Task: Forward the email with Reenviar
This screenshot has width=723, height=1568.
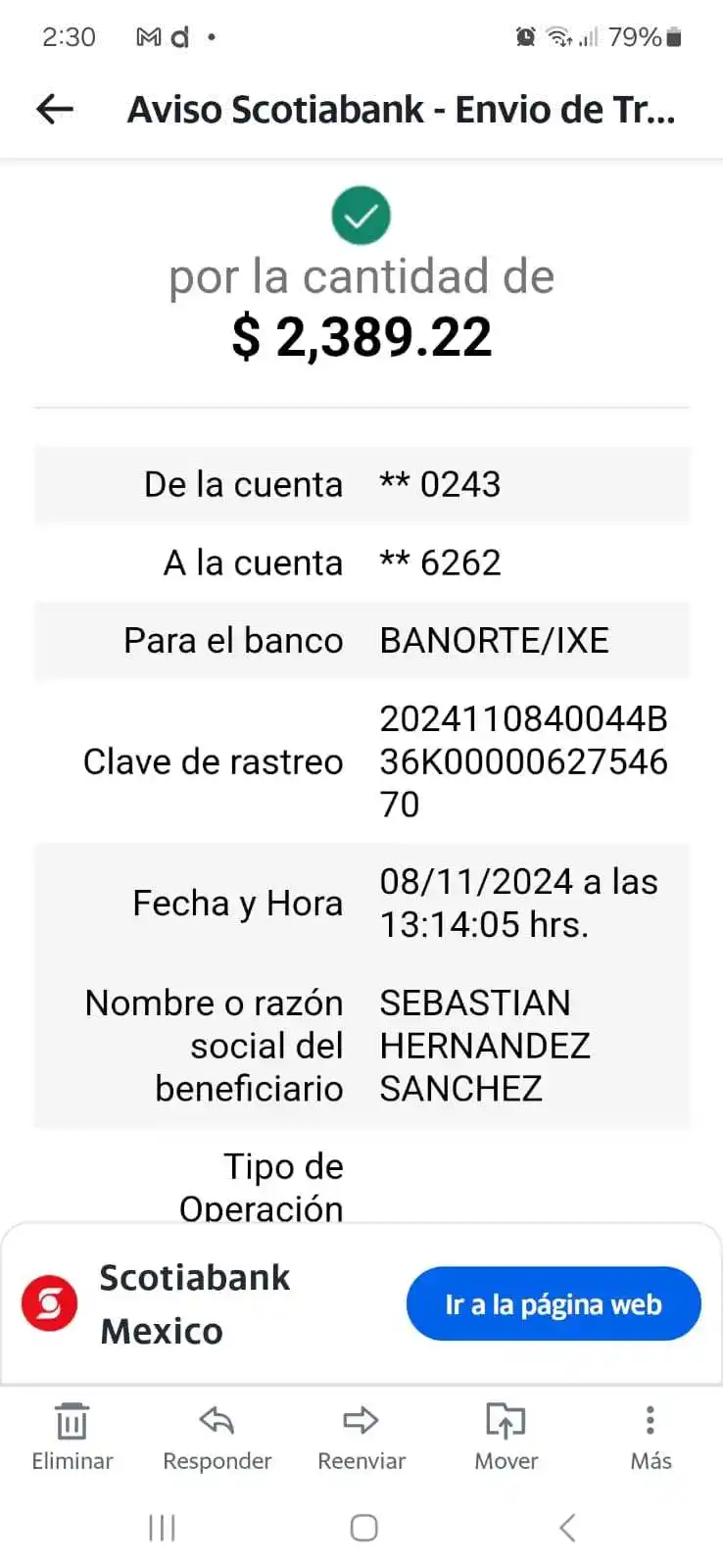Action: (361, 1436)
